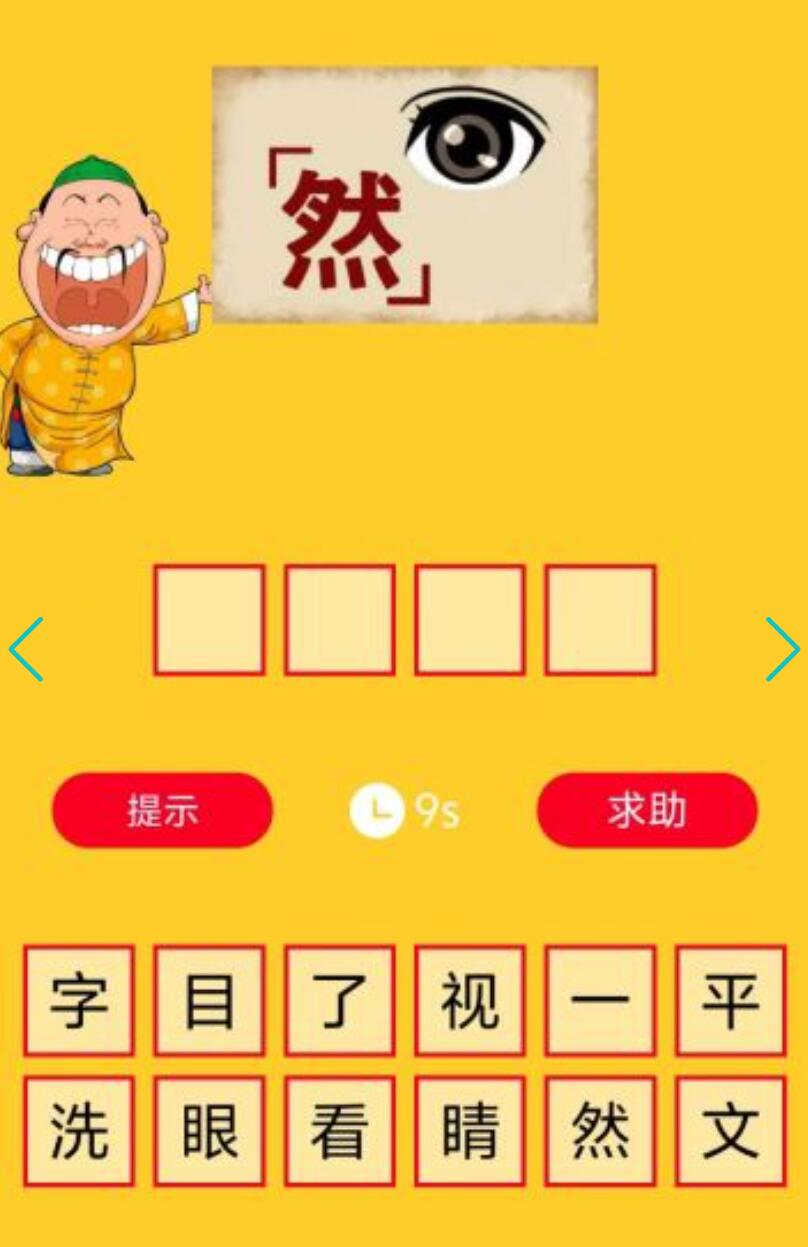808x1247 pixels.
Task: Select the character tile 一
Action: pyautogui.click(x=600, y=1000)
